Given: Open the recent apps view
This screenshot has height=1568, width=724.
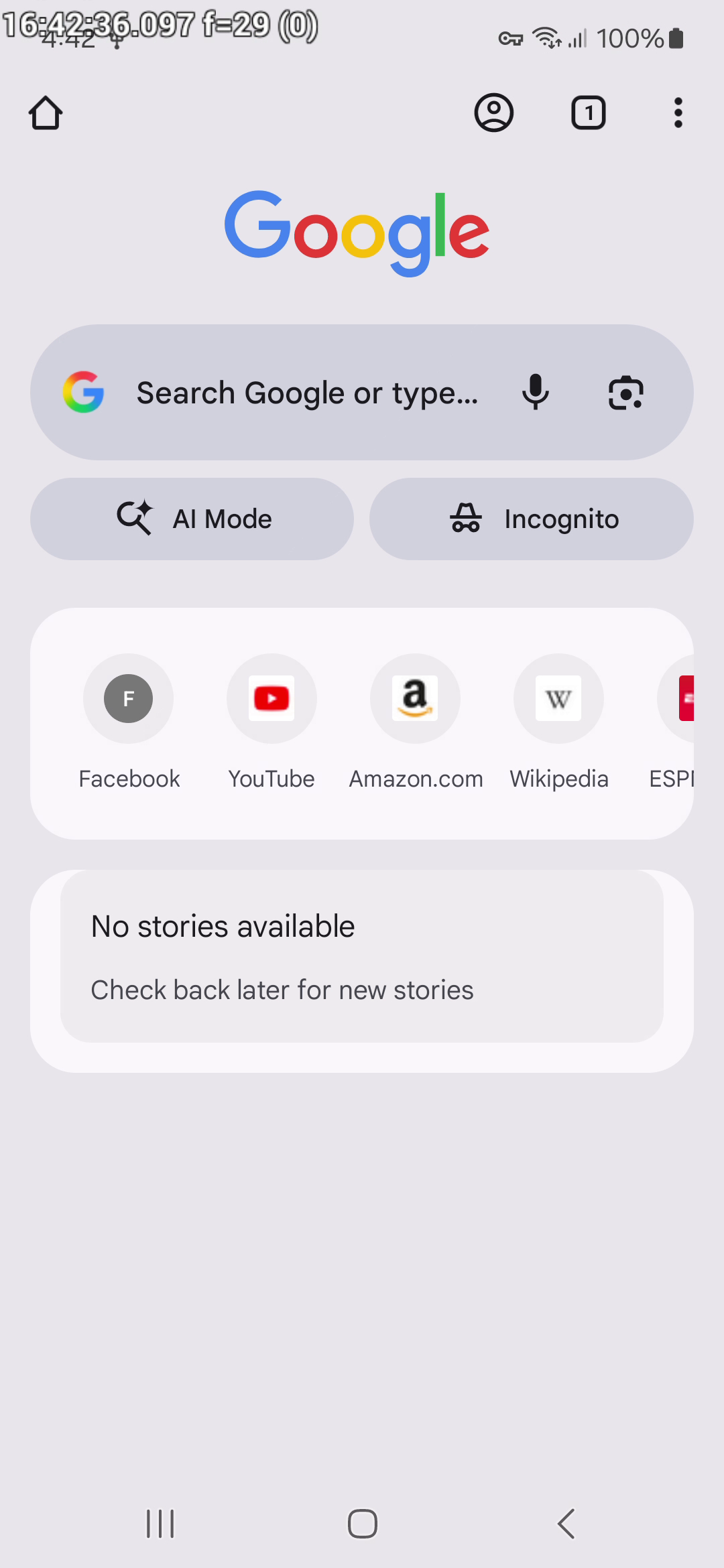Looking at the screenshot, I should click(x=160, y=1524).
